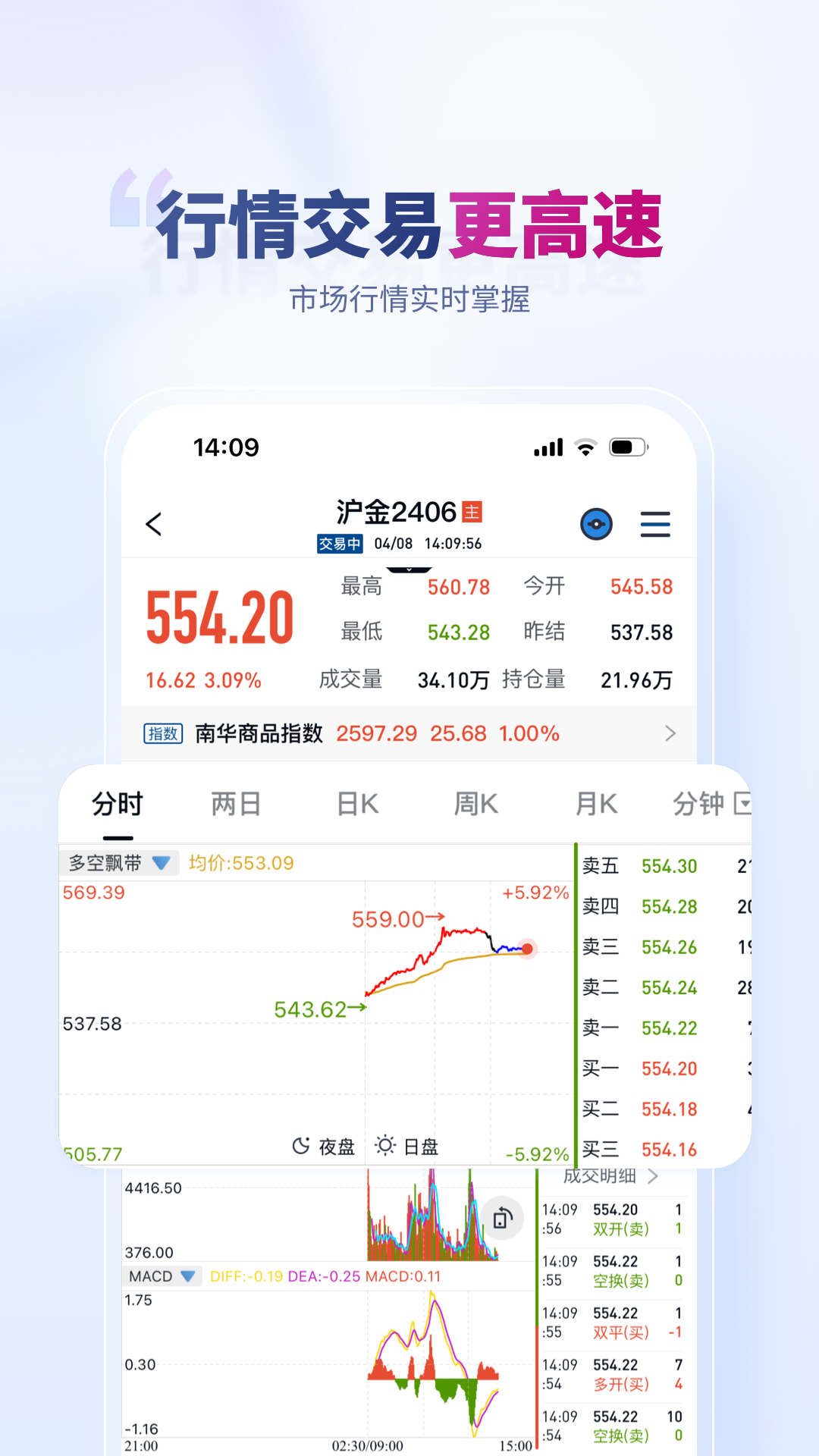Viewport: 819px width, 1456px height.
Task: Tap the blue circular eye icon in header
Action: point(597,524)
